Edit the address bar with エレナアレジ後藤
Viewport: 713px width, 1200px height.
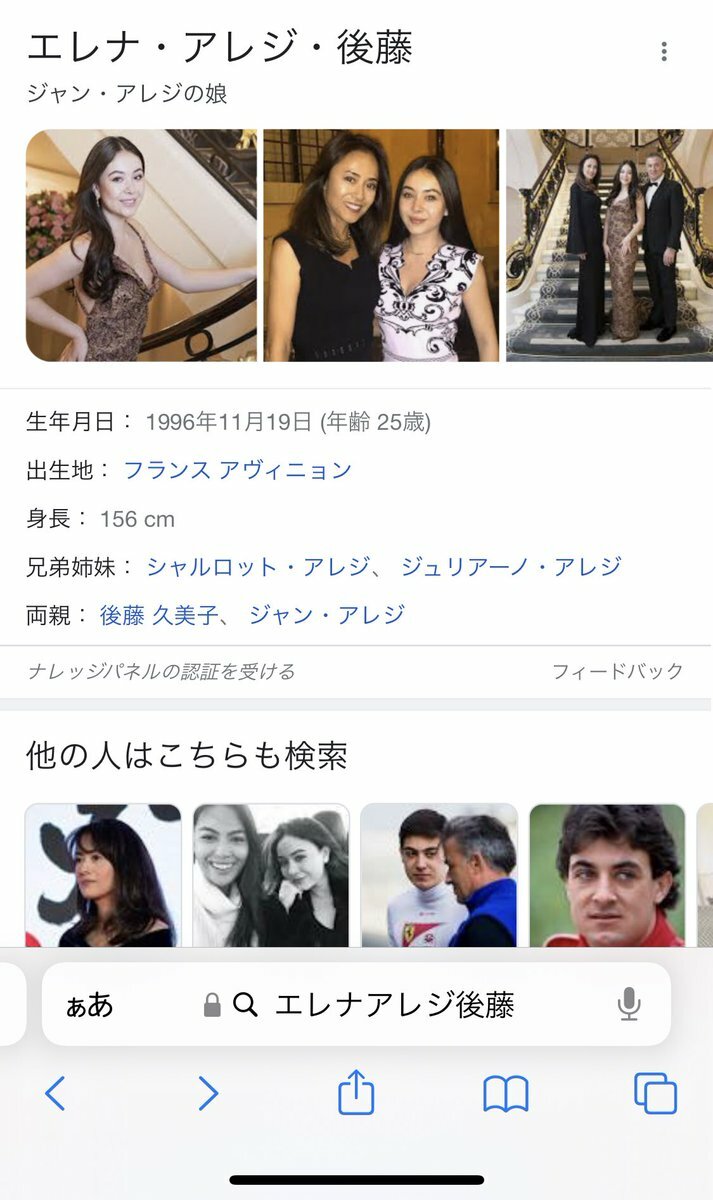point(394,1005)
